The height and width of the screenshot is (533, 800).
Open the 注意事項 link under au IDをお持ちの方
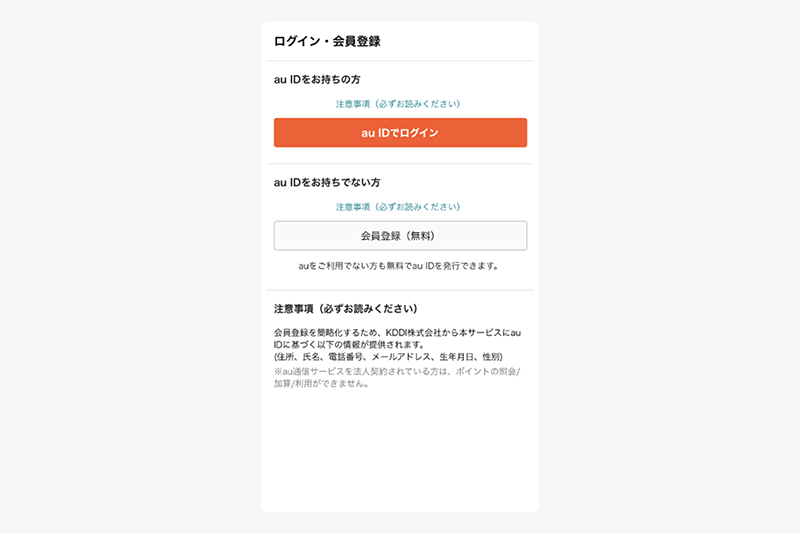pos(398,104)
